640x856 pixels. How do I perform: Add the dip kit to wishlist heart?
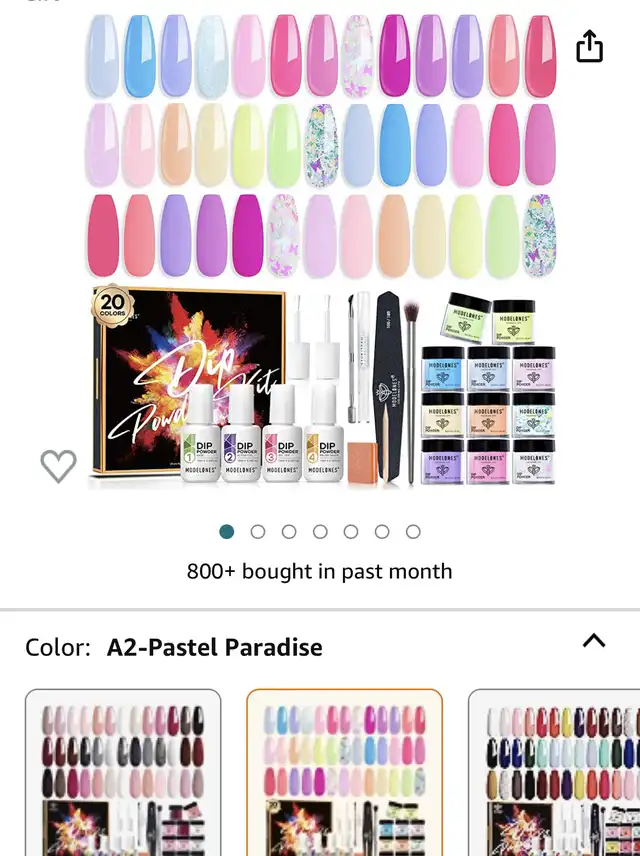(58, 465)
